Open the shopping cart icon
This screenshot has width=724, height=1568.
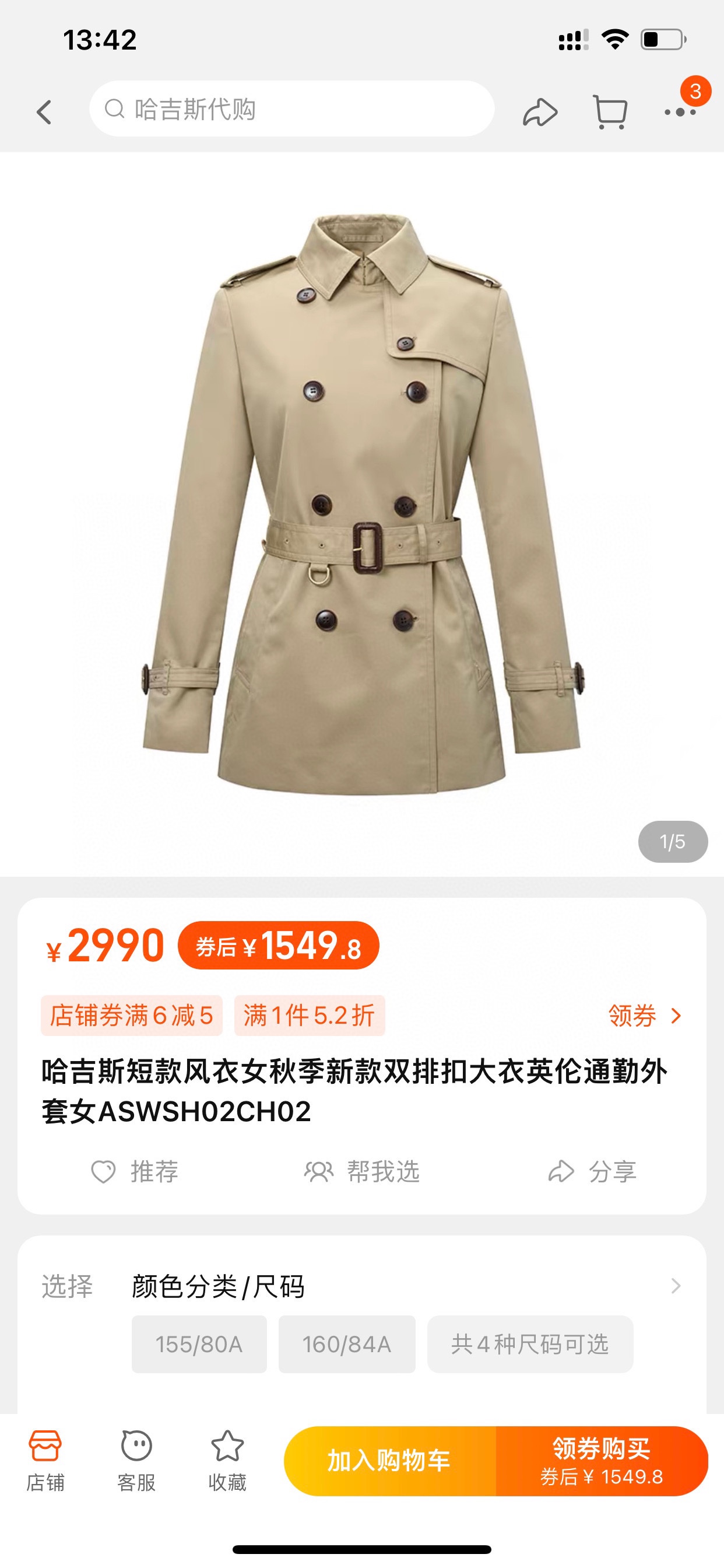click(610, 112)
